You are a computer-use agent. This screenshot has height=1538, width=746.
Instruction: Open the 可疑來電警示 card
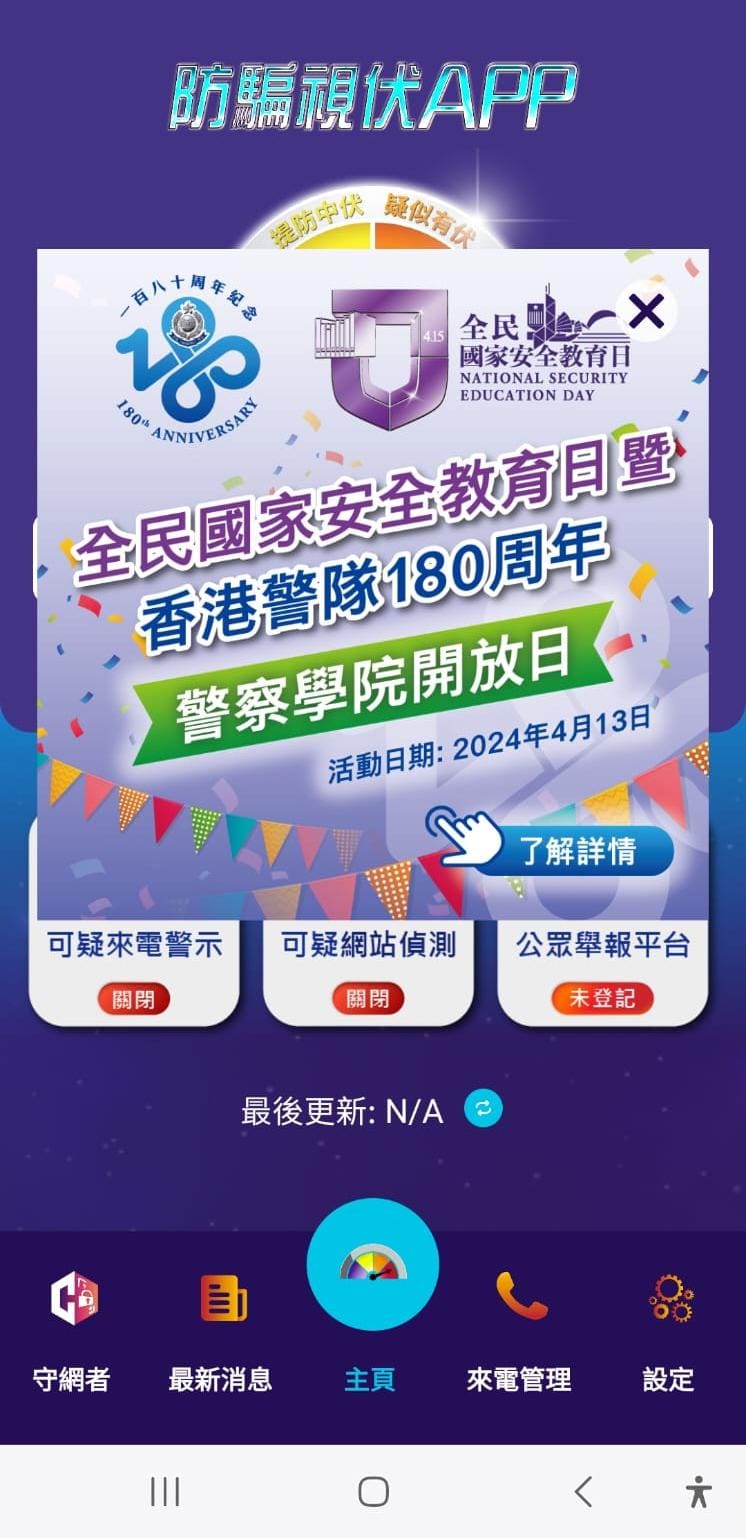point(134,971)
